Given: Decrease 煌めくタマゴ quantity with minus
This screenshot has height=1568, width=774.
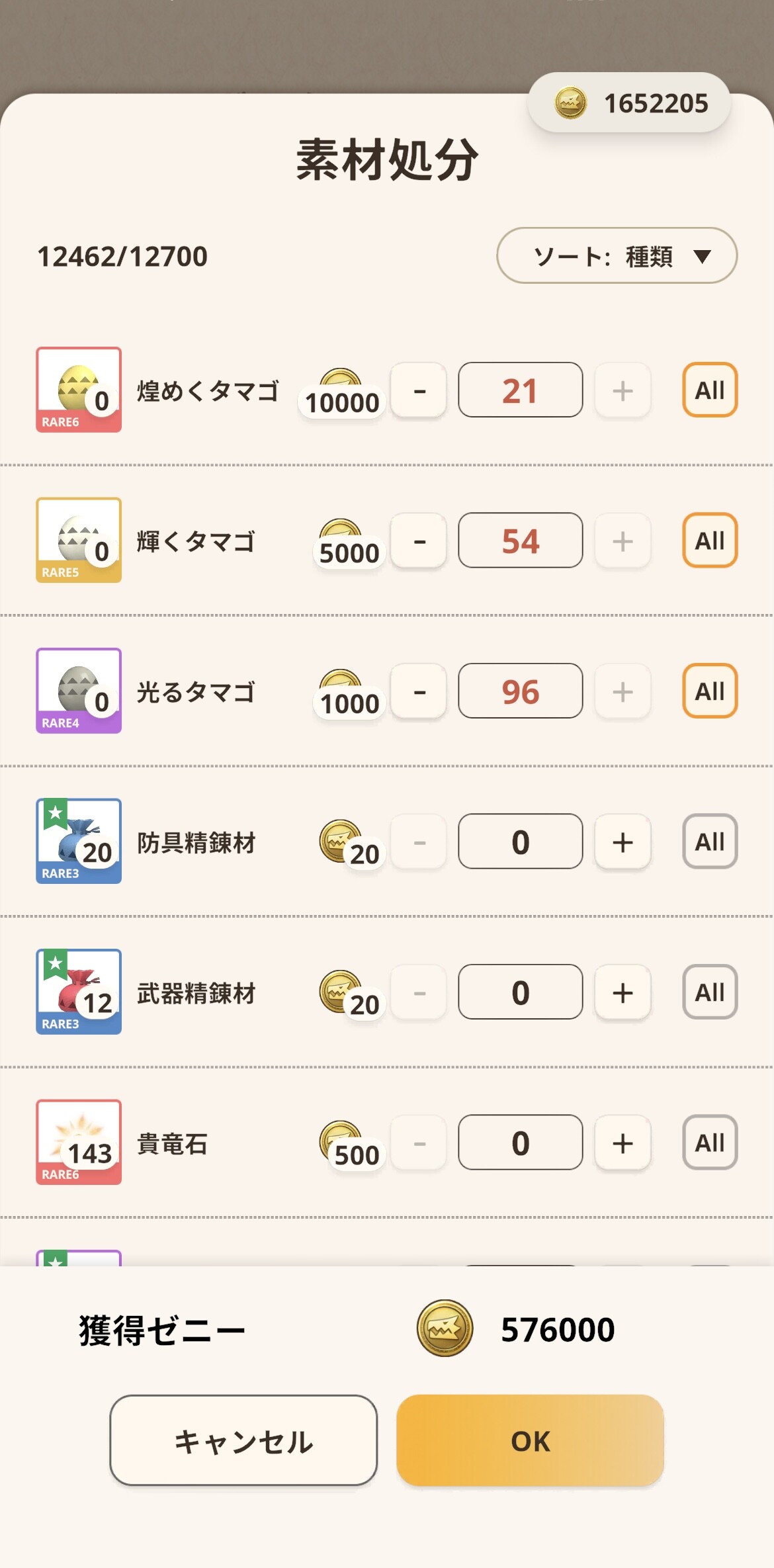Looking at the screenshot, I should click(419, 390).
